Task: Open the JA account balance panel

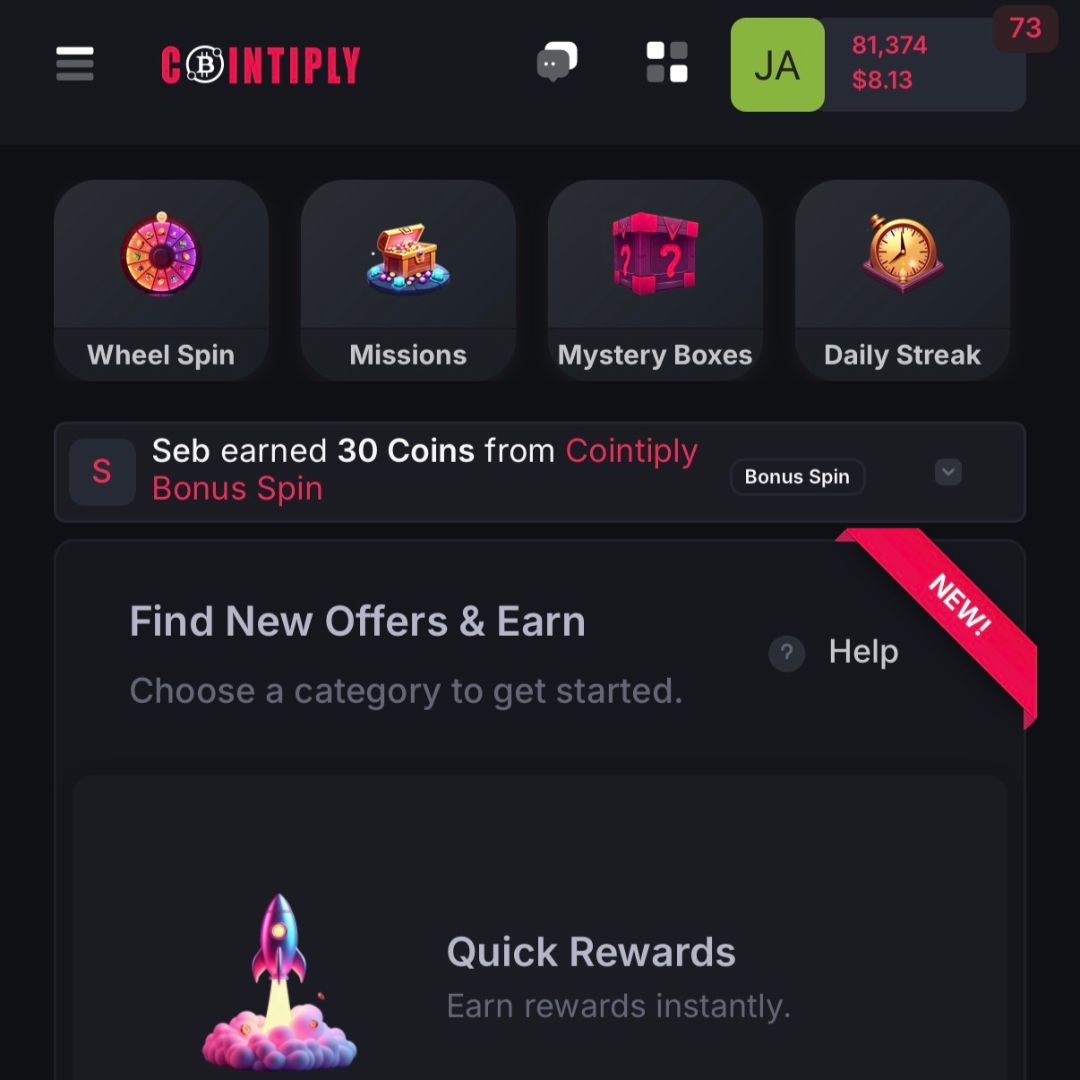Action: [x=878, y=64]
